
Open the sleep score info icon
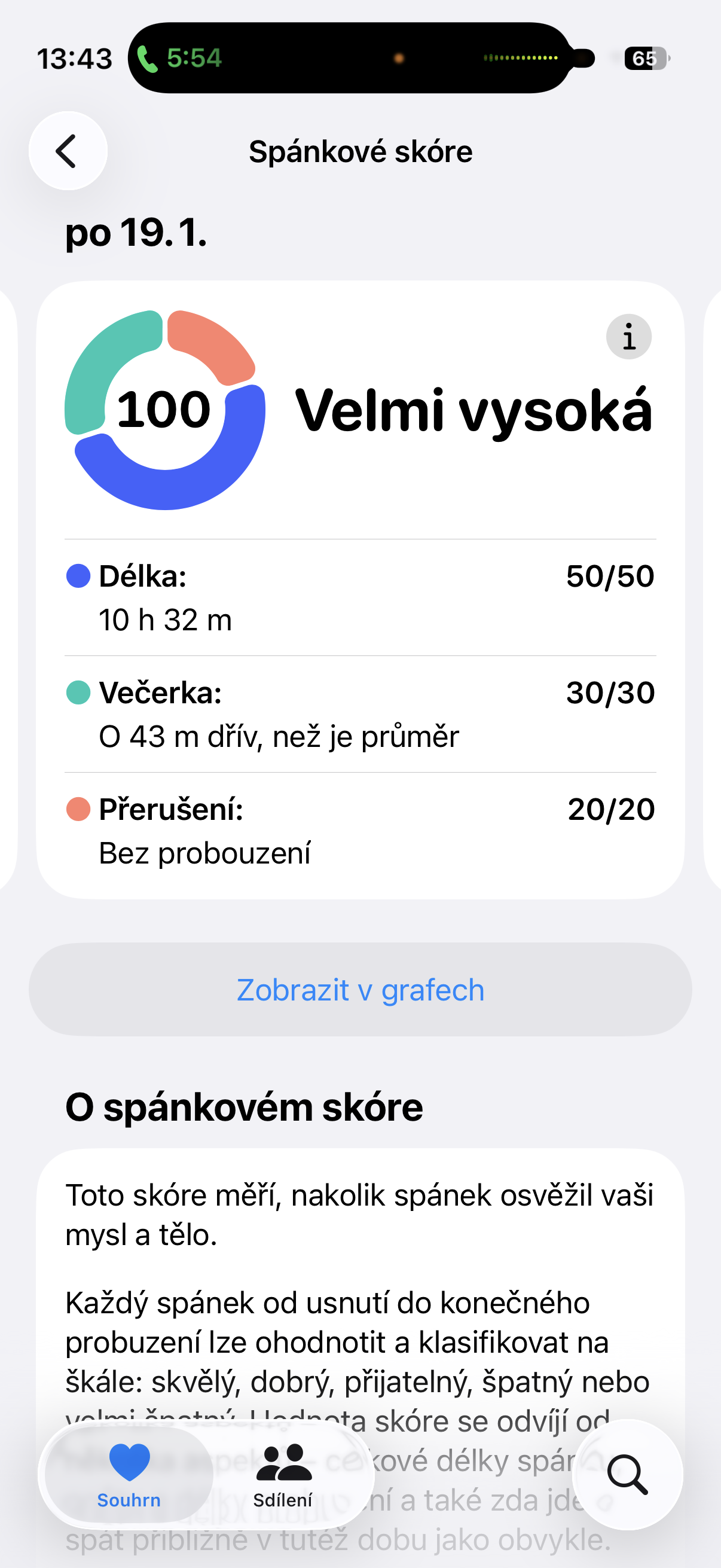pyautogui.click(x=628, y=337)
